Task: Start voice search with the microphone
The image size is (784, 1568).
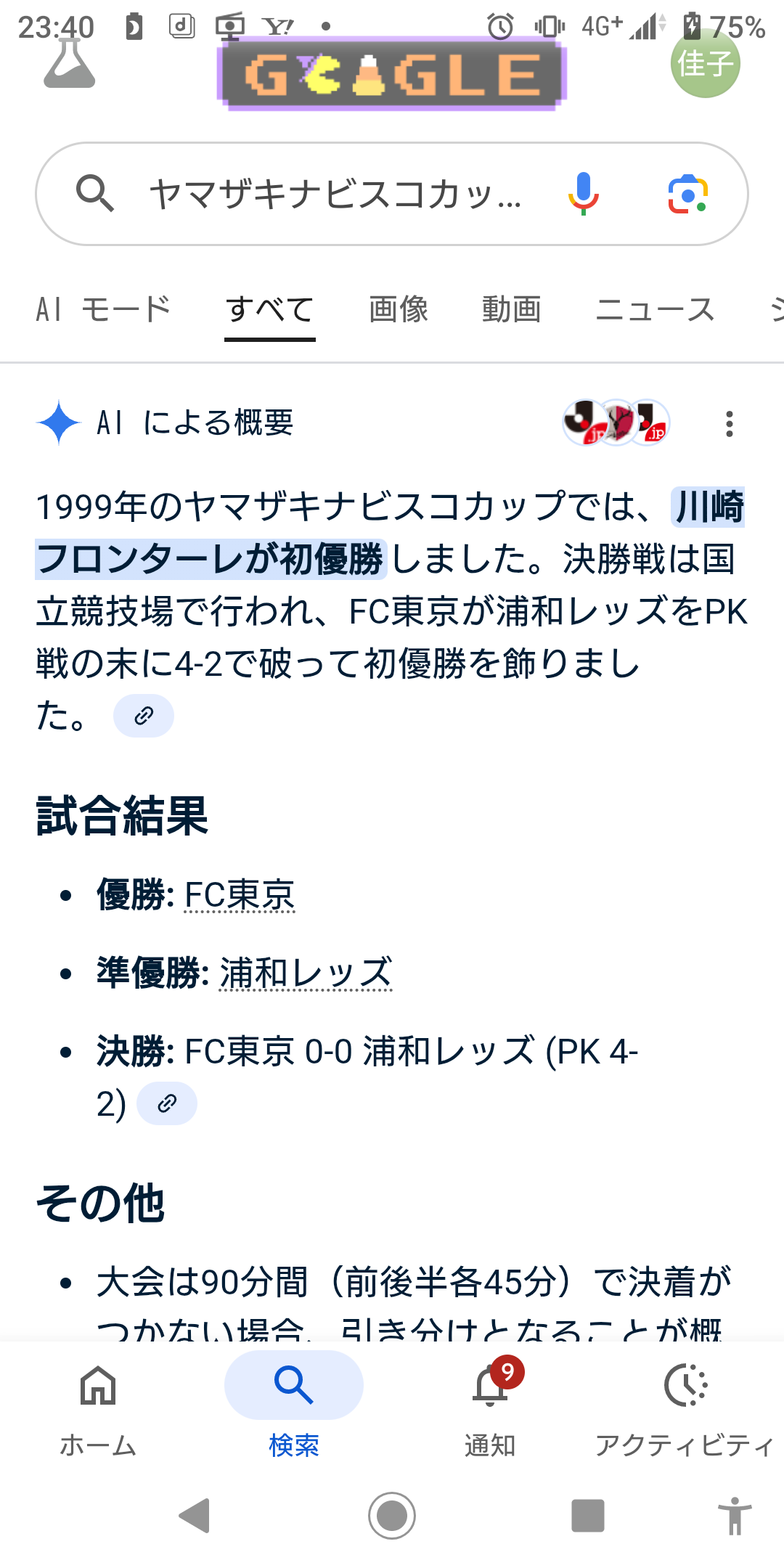Action: coord(583,195)
